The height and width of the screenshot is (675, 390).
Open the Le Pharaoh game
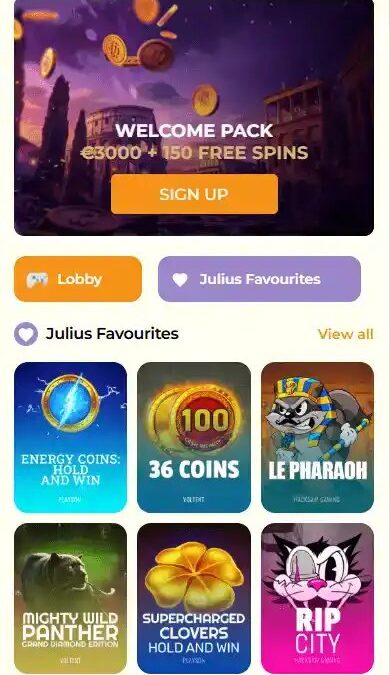(317, 437)
